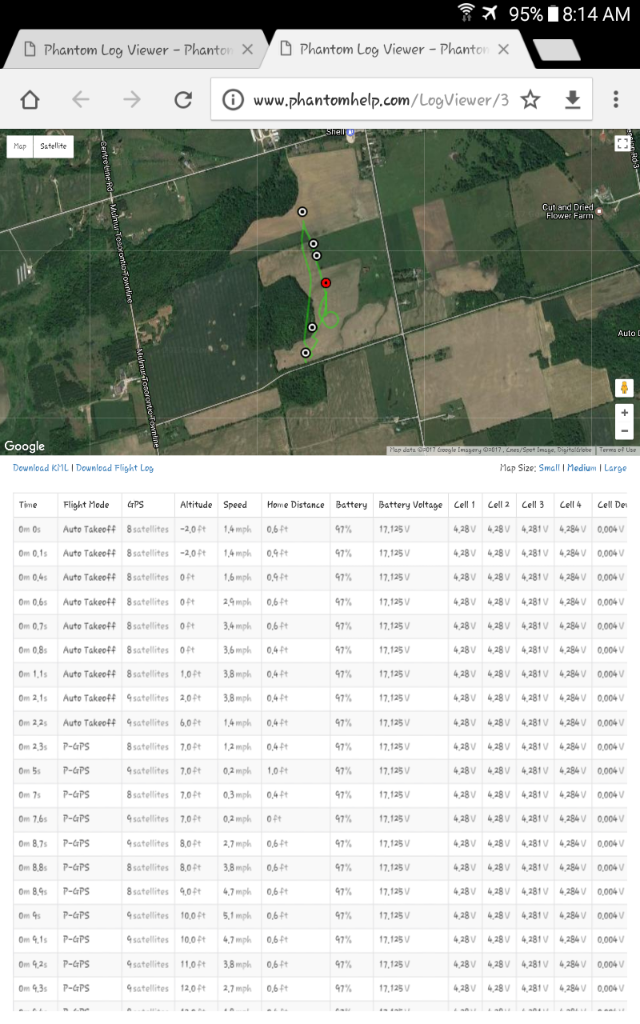Reload the current page
The width and height of the screenshot is (640, 1024).
coord(184,99)
